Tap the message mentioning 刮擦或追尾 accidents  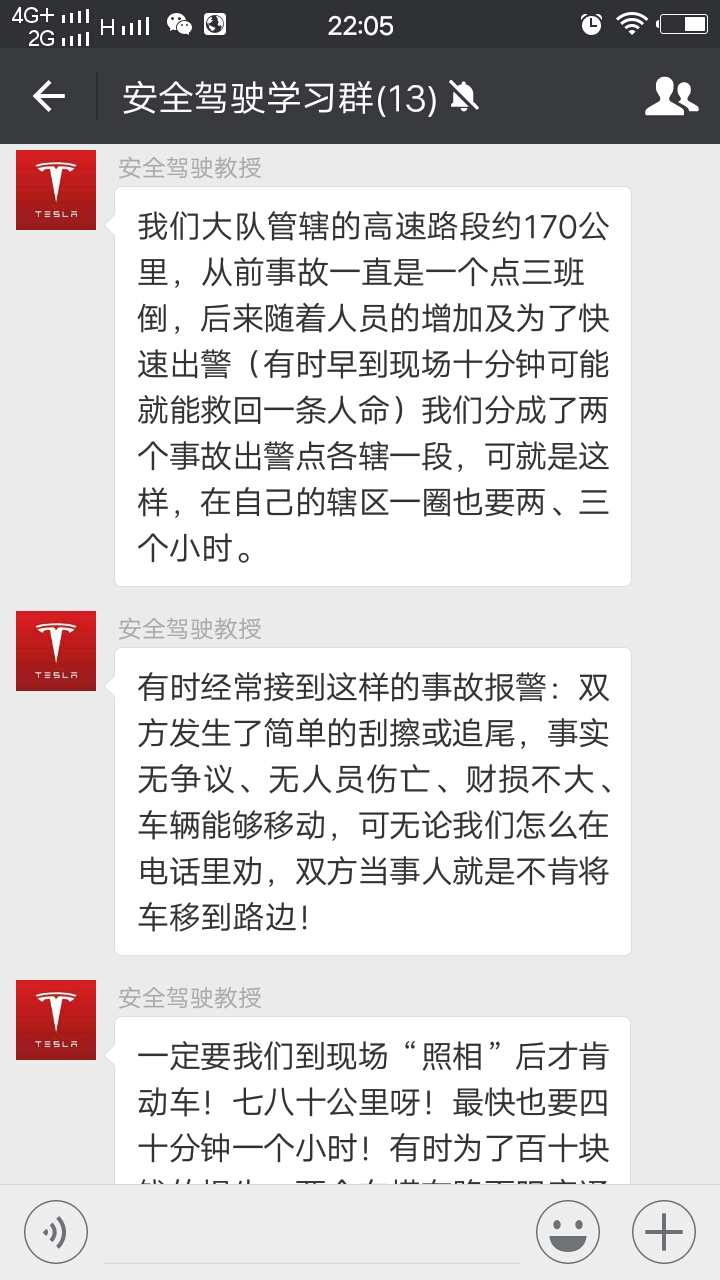373,800
